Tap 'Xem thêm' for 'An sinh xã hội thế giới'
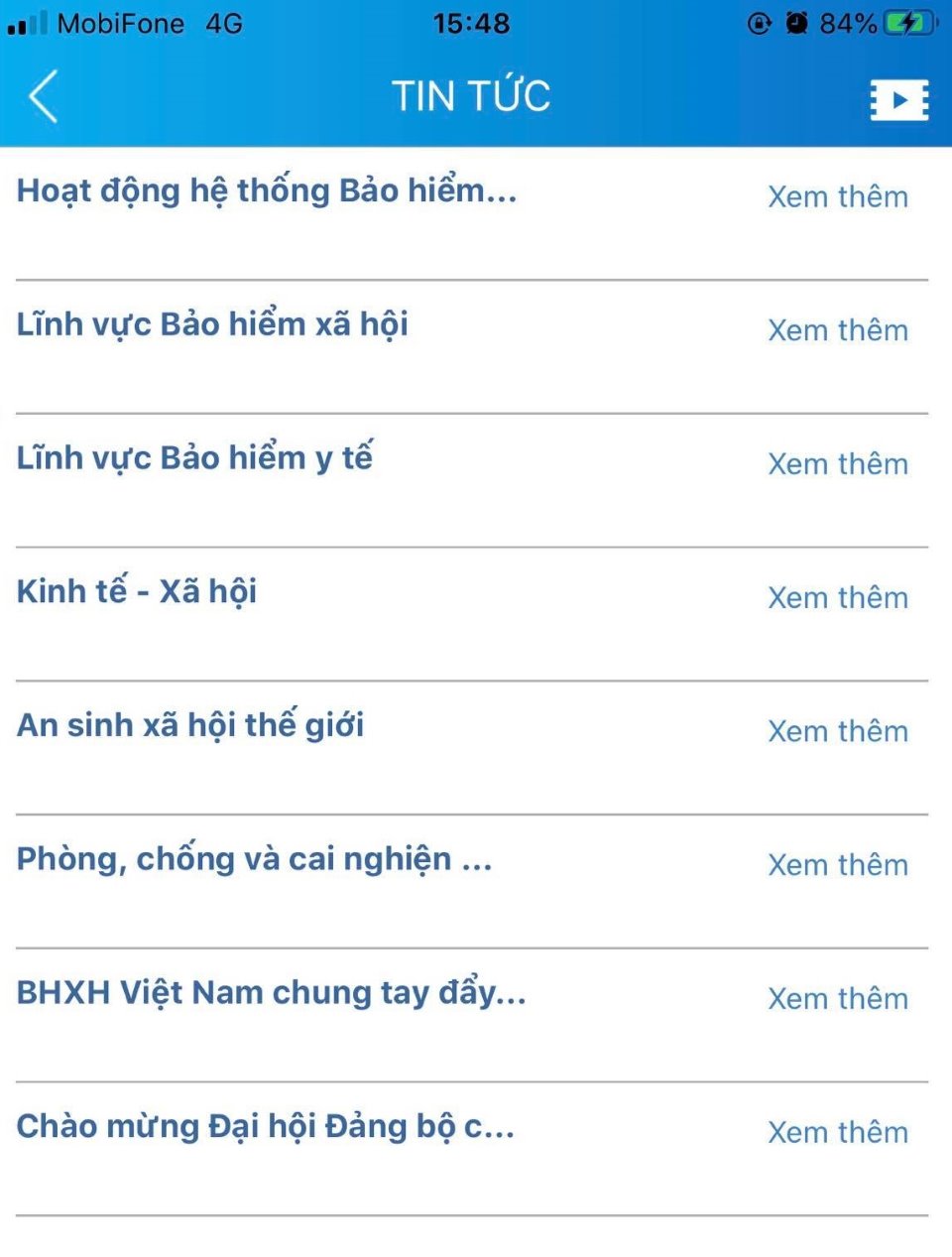Viewport: 952px width, 1257px height. pos(837,731)
